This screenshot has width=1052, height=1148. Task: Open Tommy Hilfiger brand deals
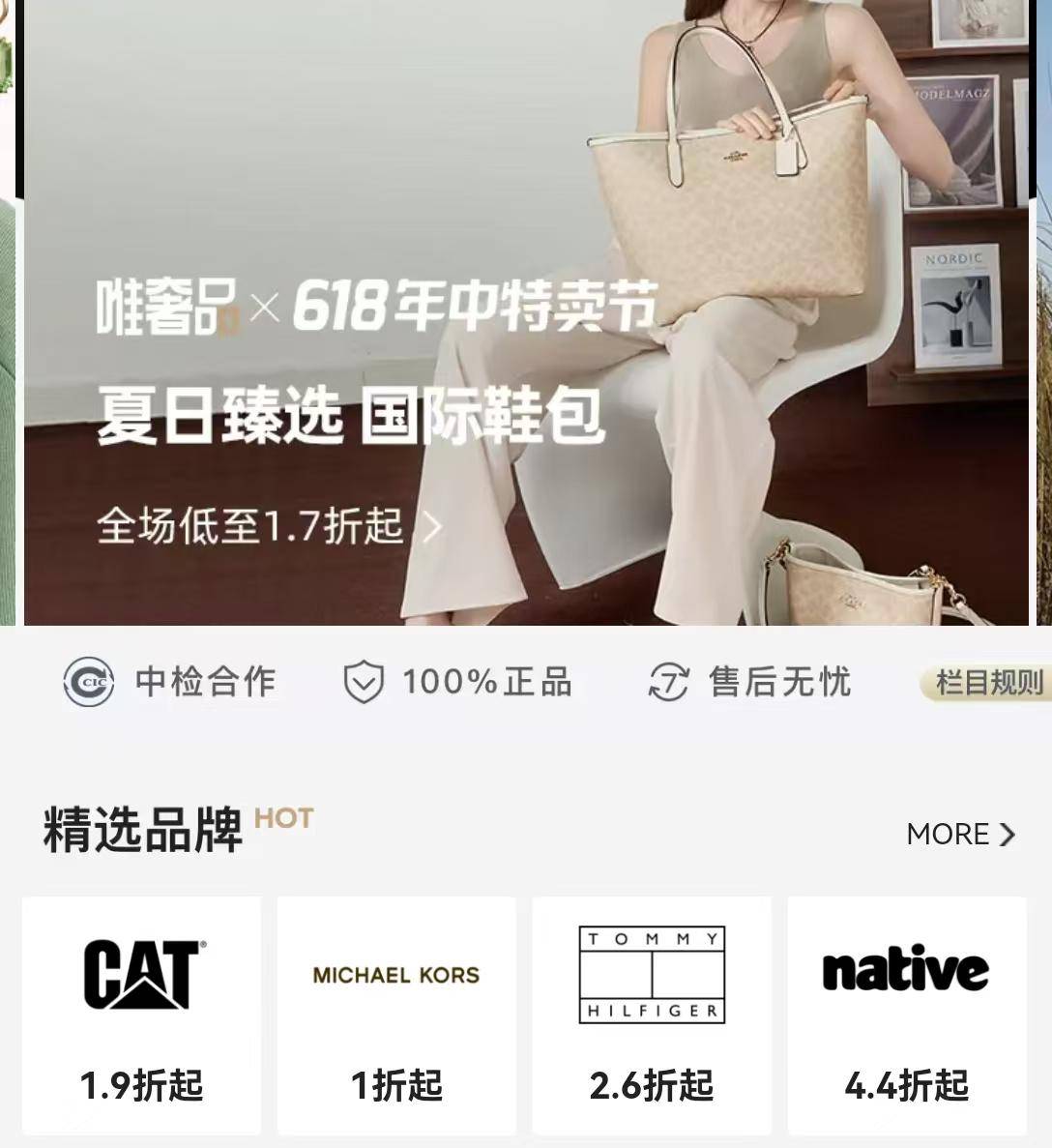(x=652, y=1015)
